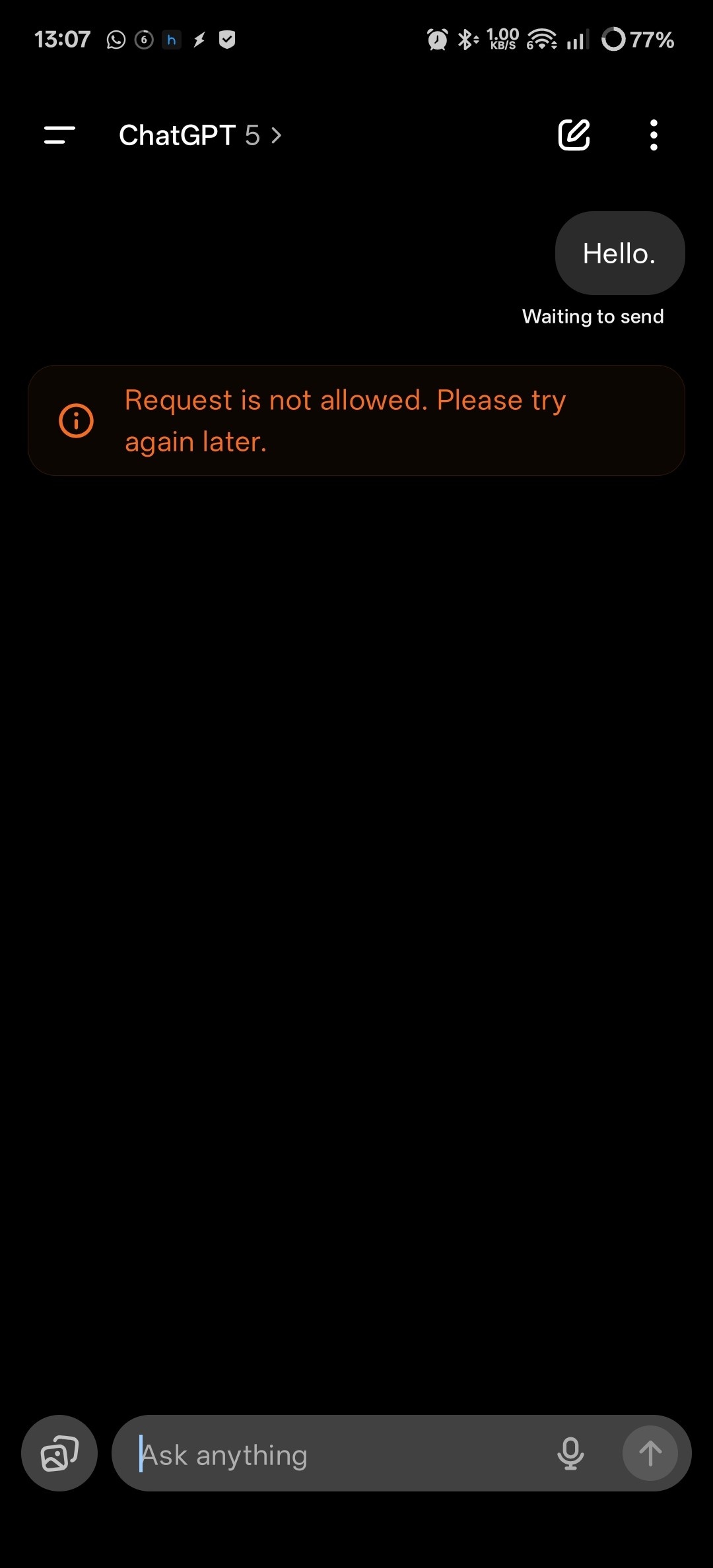
Task: Open the three-dot overflow menu
Action: click(654, 135)
